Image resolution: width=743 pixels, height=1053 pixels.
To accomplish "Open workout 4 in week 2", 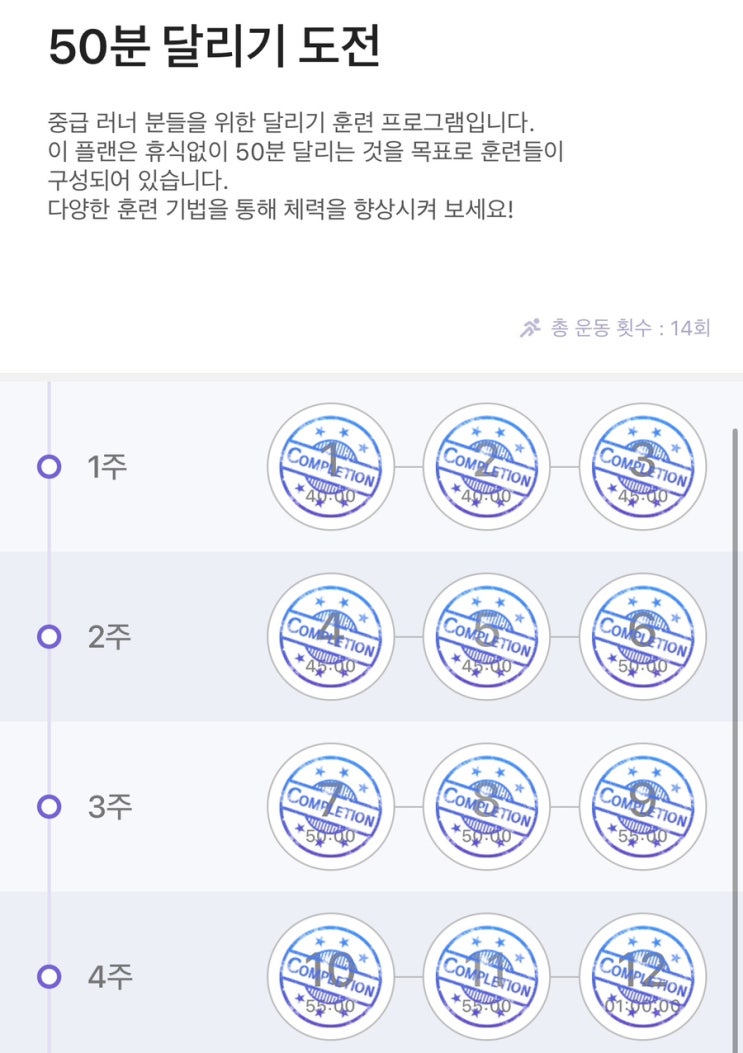I will (x=331, y=636).
